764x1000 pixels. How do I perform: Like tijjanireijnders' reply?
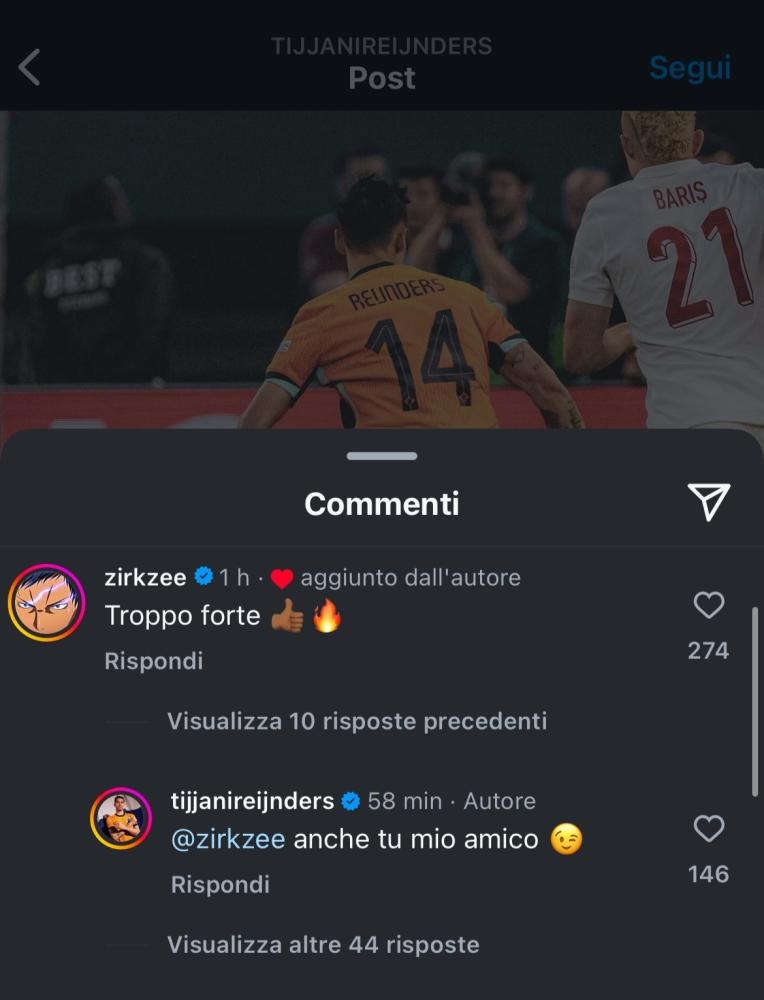tap(708, 829)
